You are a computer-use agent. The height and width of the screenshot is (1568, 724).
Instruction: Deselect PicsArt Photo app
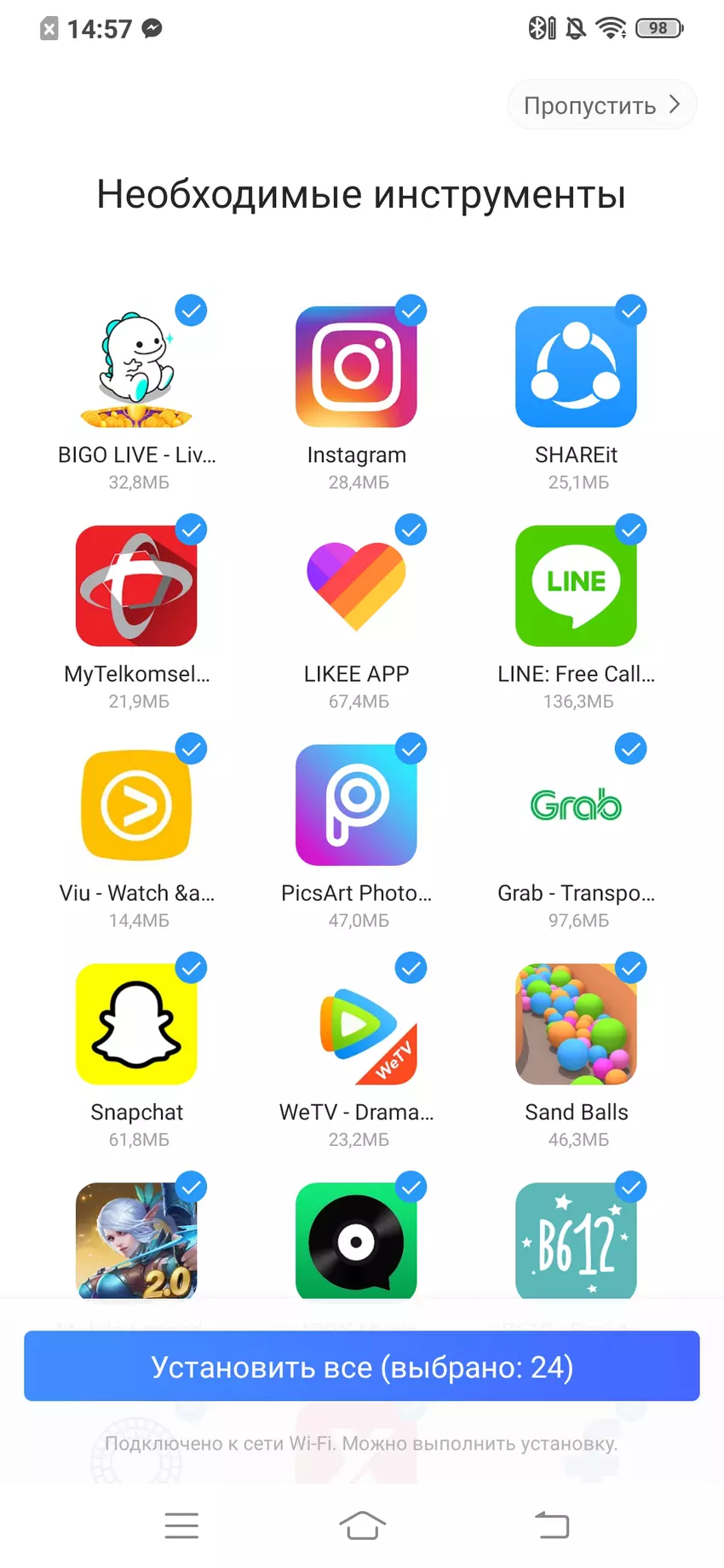[411, 749]
